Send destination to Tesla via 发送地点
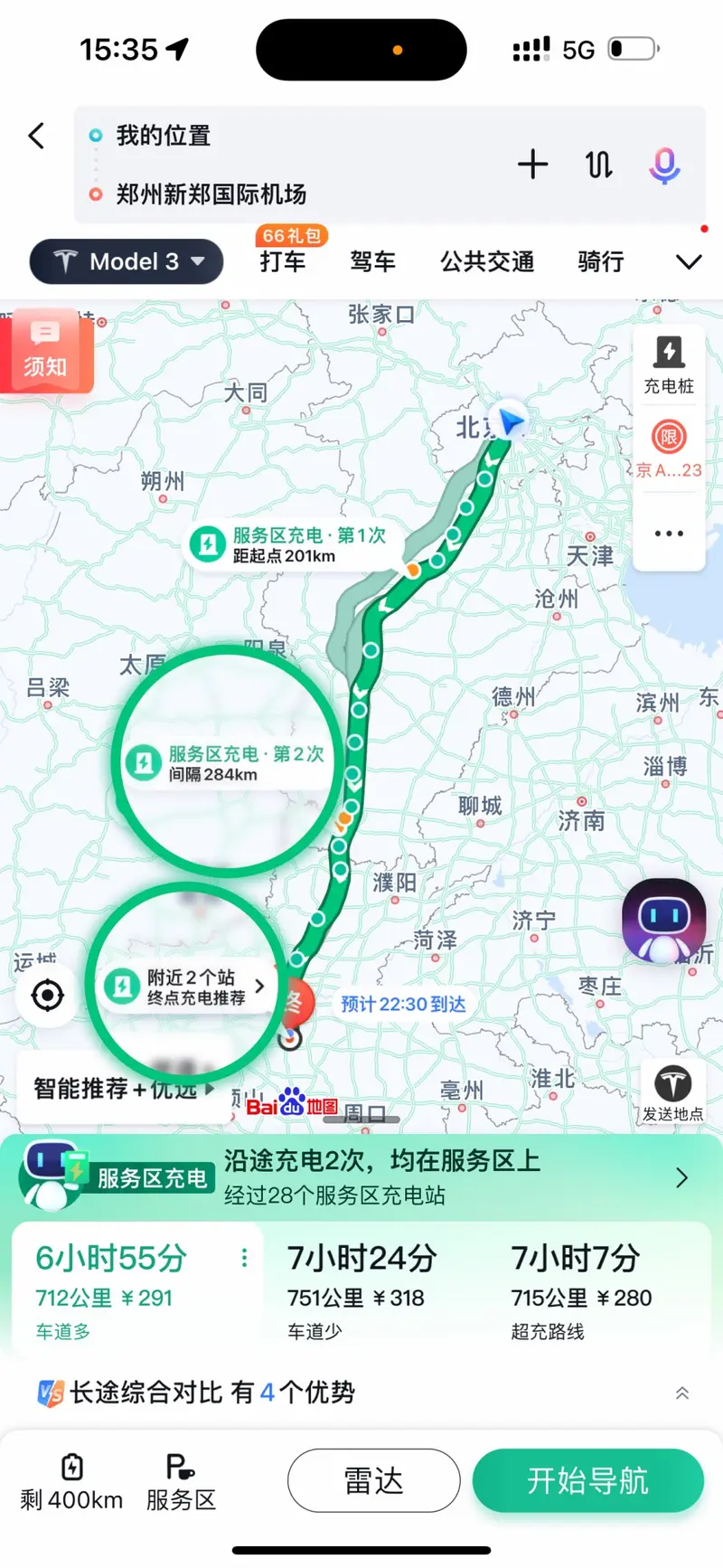723x1568 pixels. click(x=672, y=1092)
